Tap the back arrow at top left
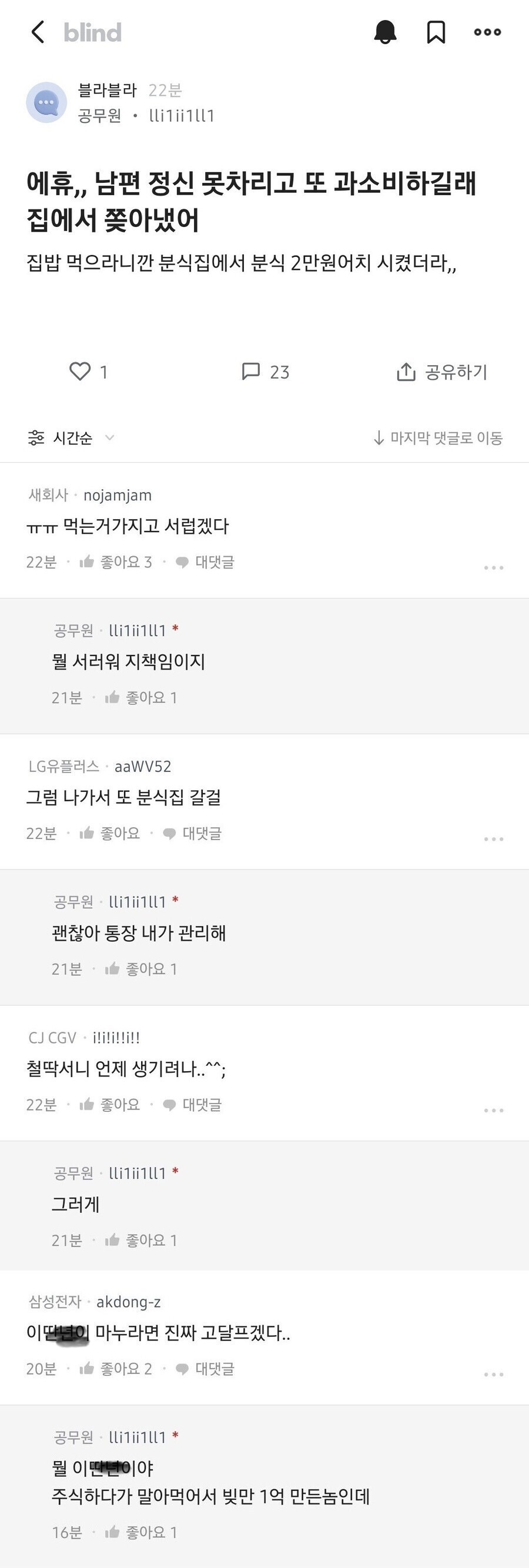 point(38,32)
